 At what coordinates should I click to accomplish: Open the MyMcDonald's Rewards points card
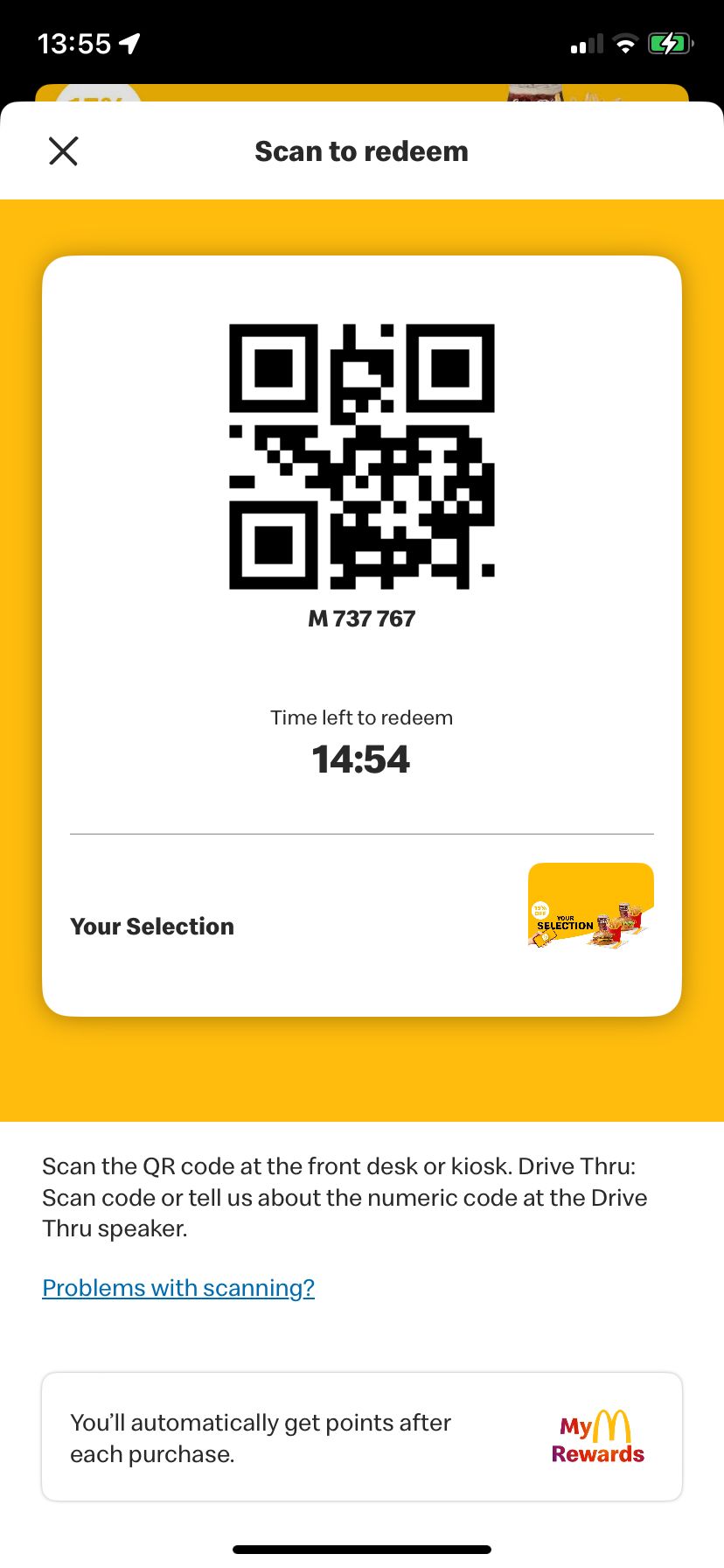click(x=362, y=1438)
